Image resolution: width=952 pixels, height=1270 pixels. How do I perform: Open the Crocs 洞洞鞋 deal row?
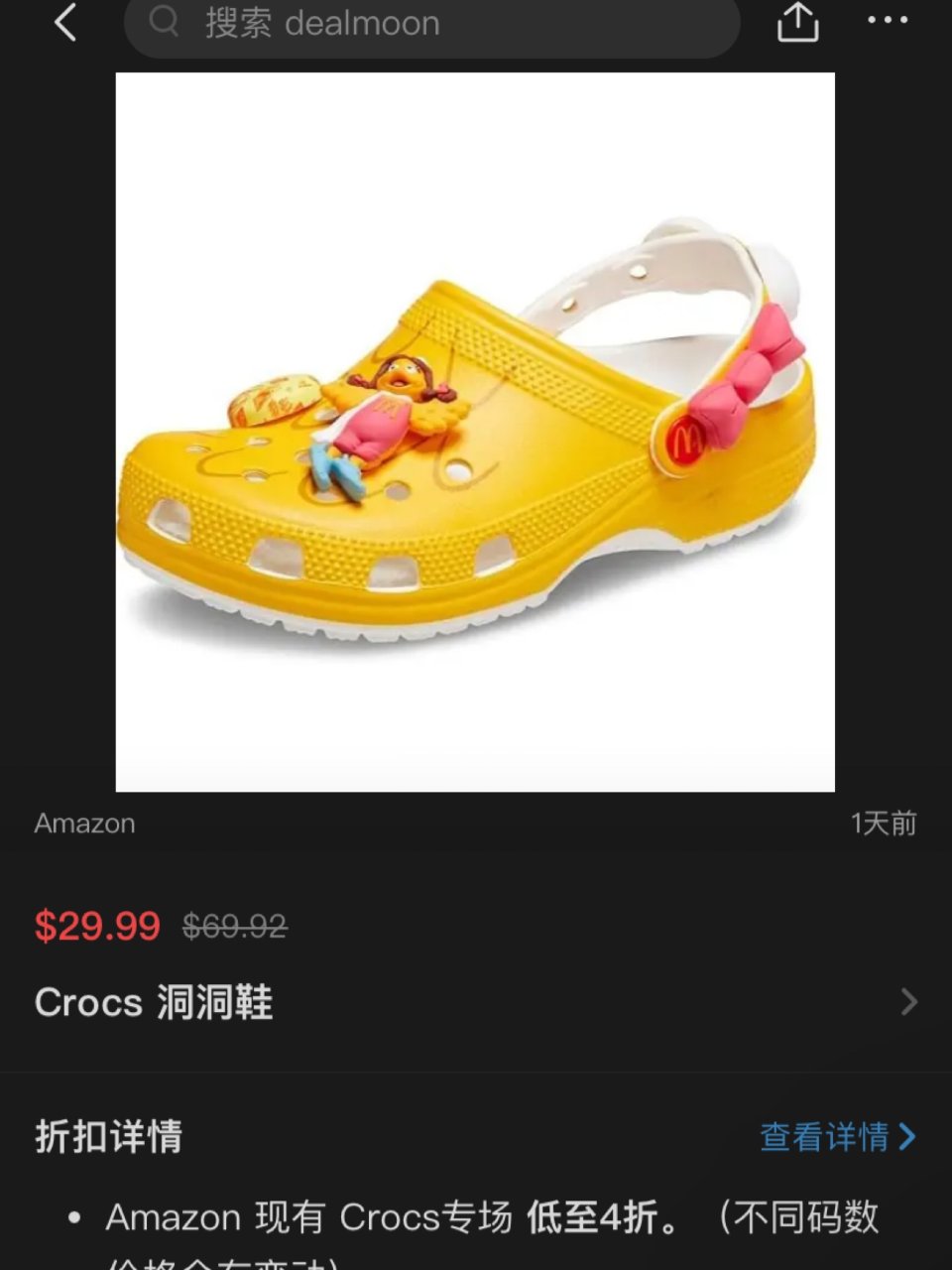point(475,1002)
